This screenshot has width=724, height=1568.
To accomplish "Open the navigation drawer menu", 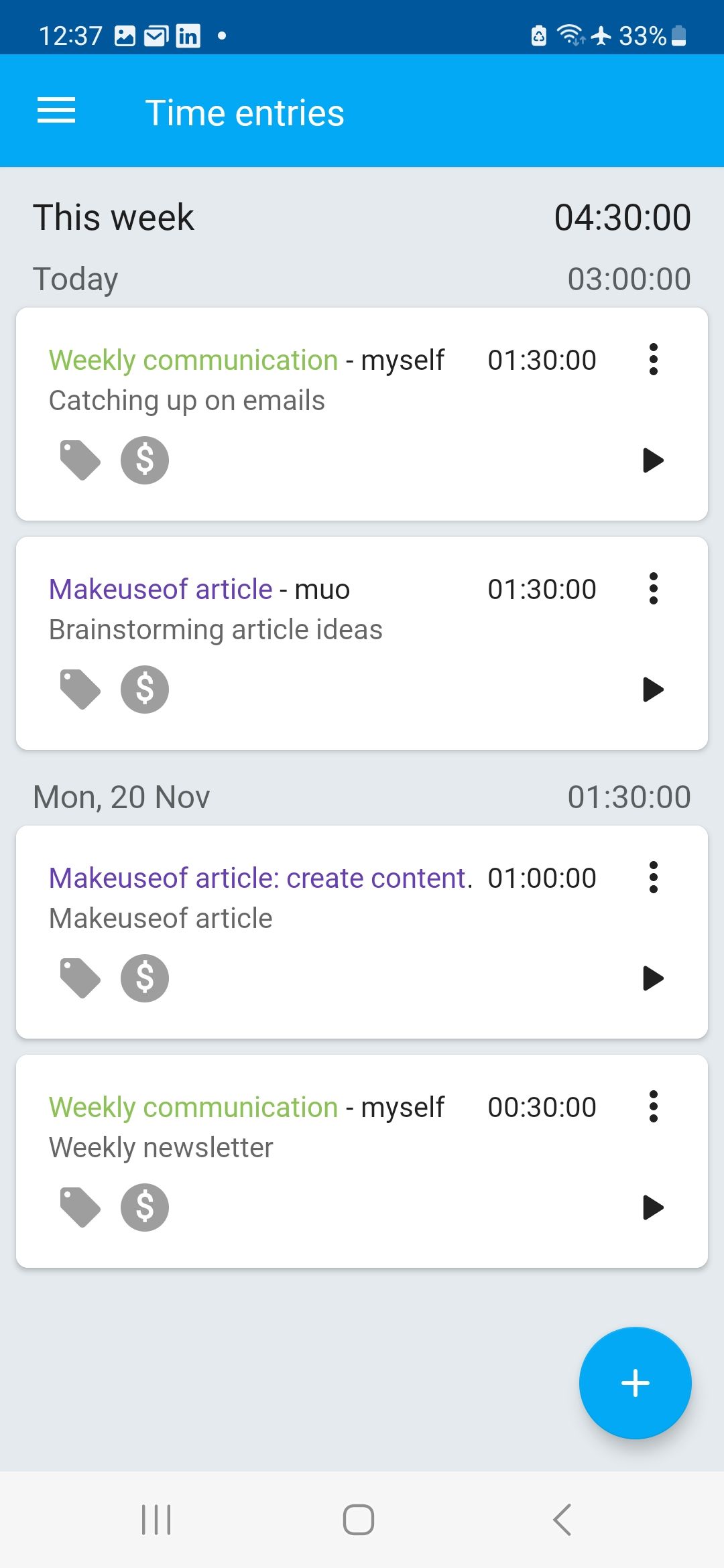I will 56,111.
